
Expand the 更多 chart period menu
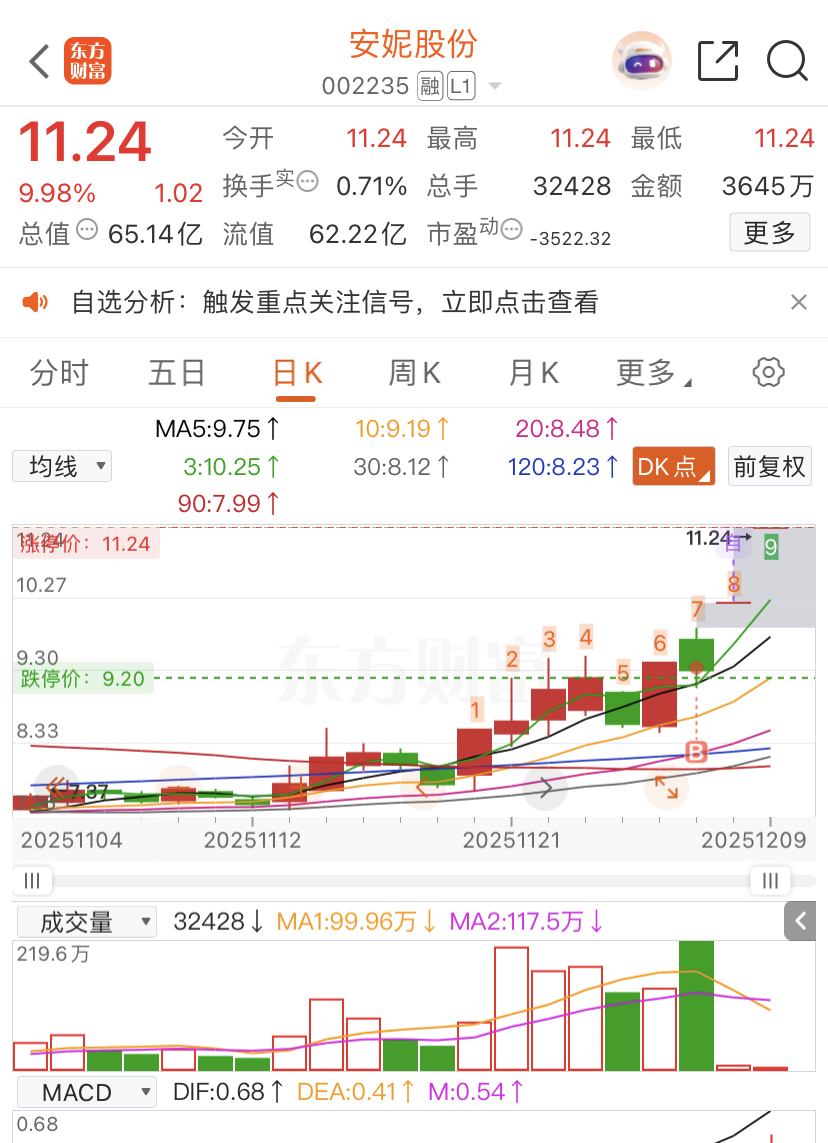tap(653, 373)
